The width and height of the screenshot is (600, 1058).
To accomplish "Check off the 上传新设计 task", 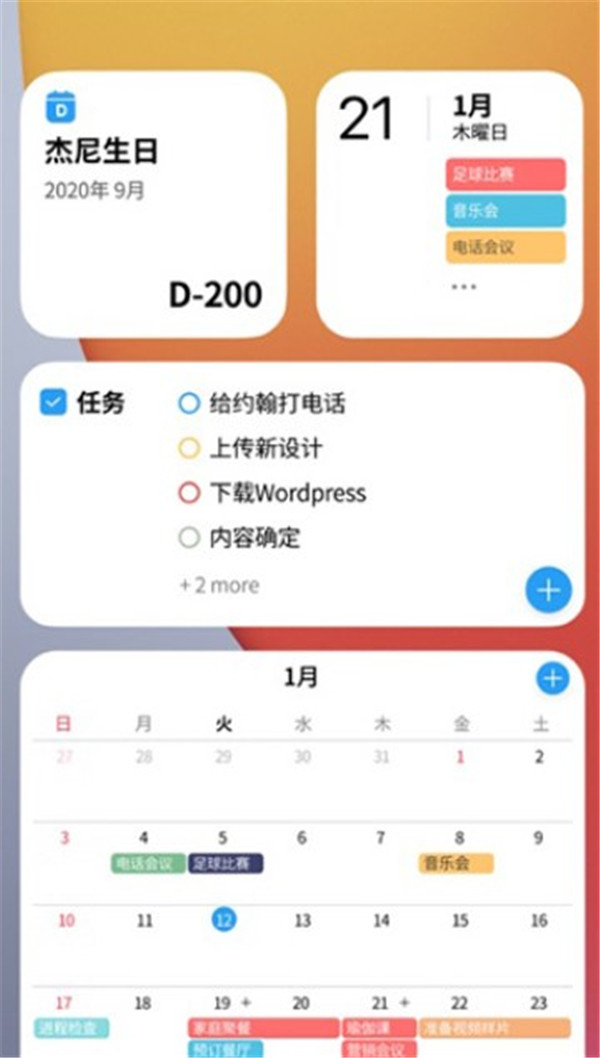I will coord(189,448).
